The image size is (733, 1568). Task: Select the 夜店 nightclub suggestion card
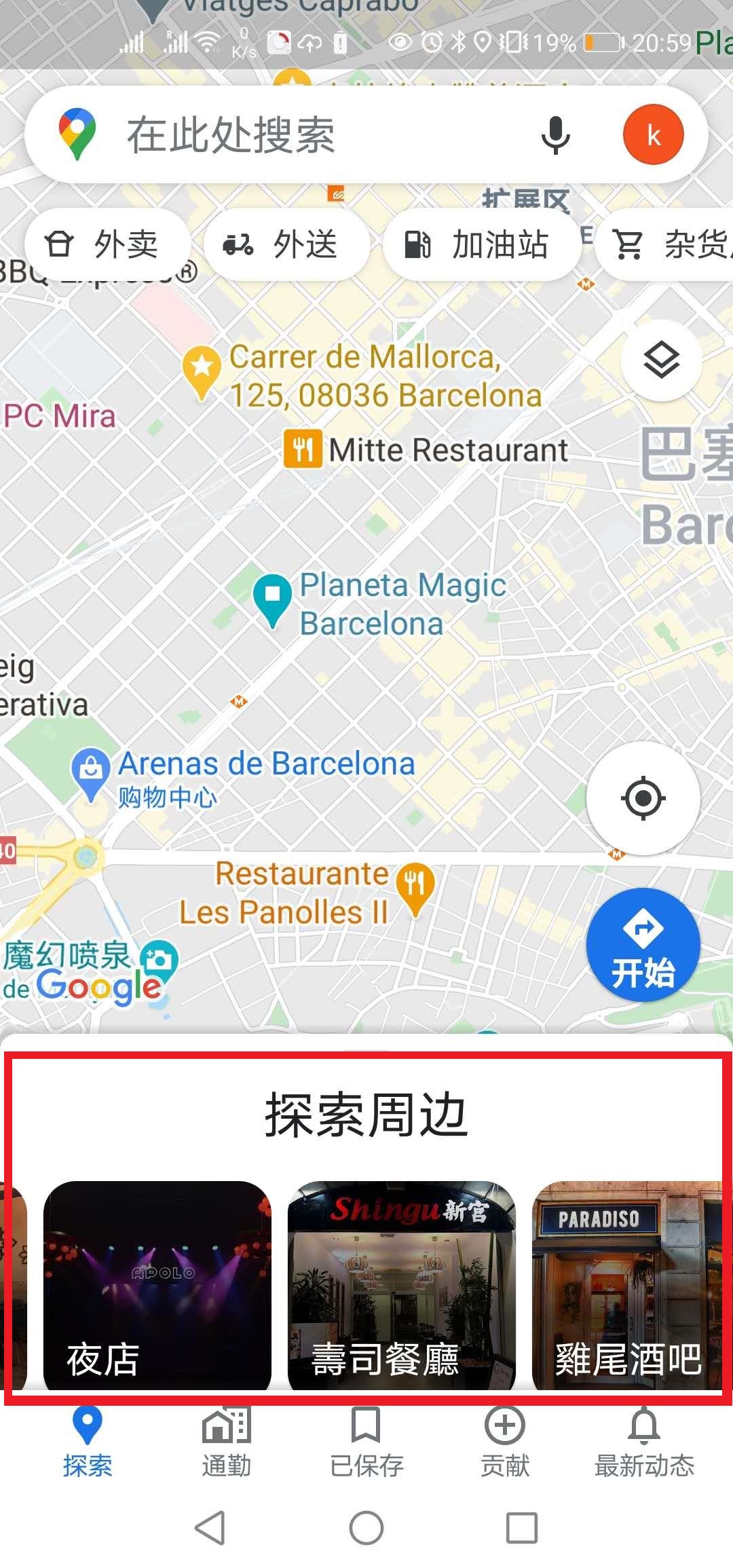click(159, 1283)
